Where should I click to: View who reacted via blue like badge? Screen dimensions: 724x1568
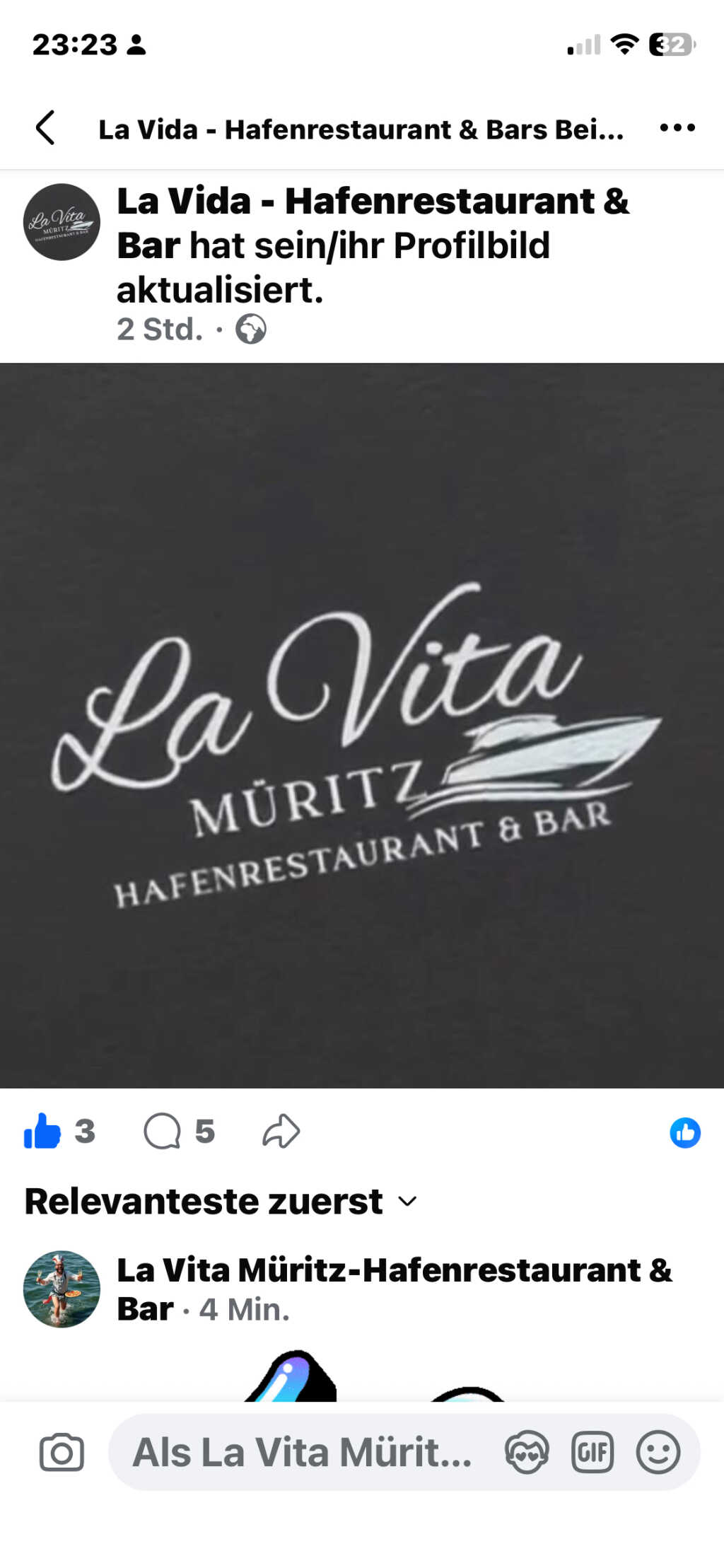point(684,1132)
